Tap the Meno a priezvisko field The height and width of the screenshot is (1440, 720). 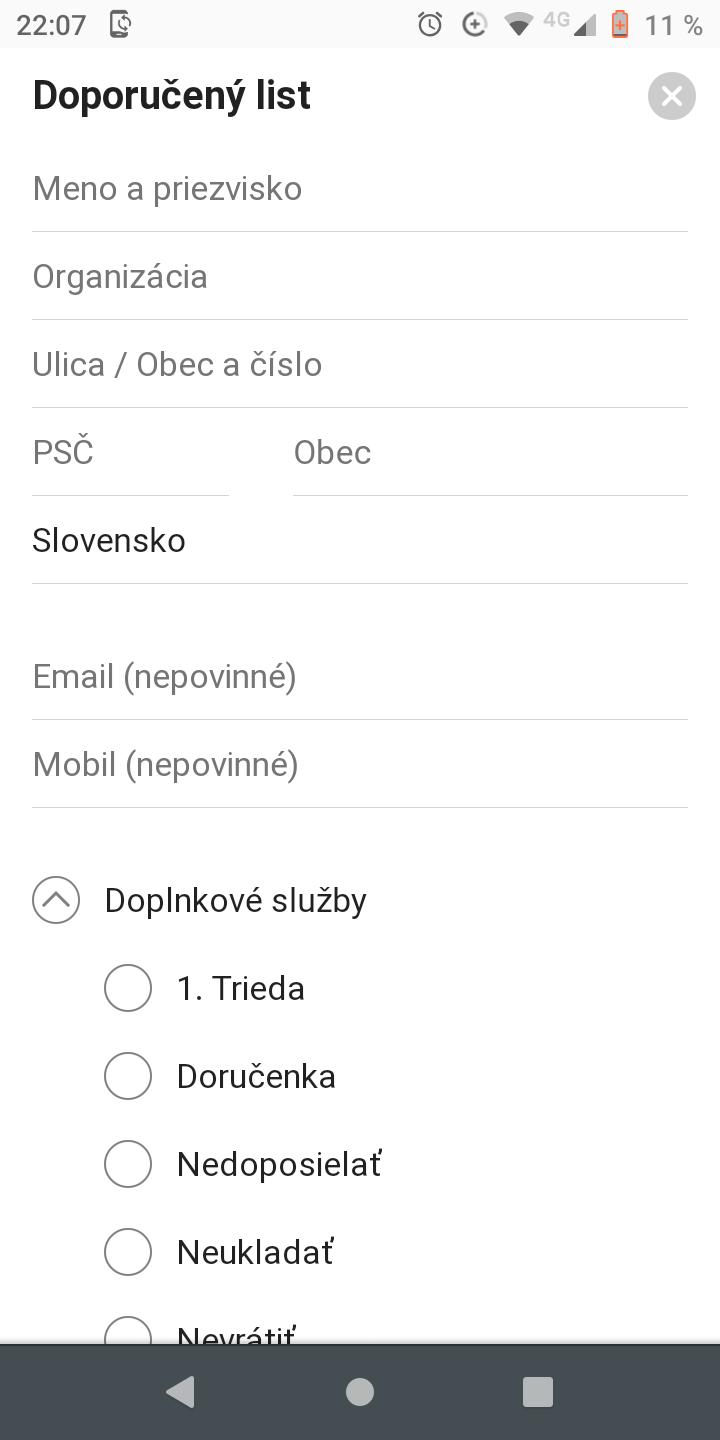coord(360,189)
